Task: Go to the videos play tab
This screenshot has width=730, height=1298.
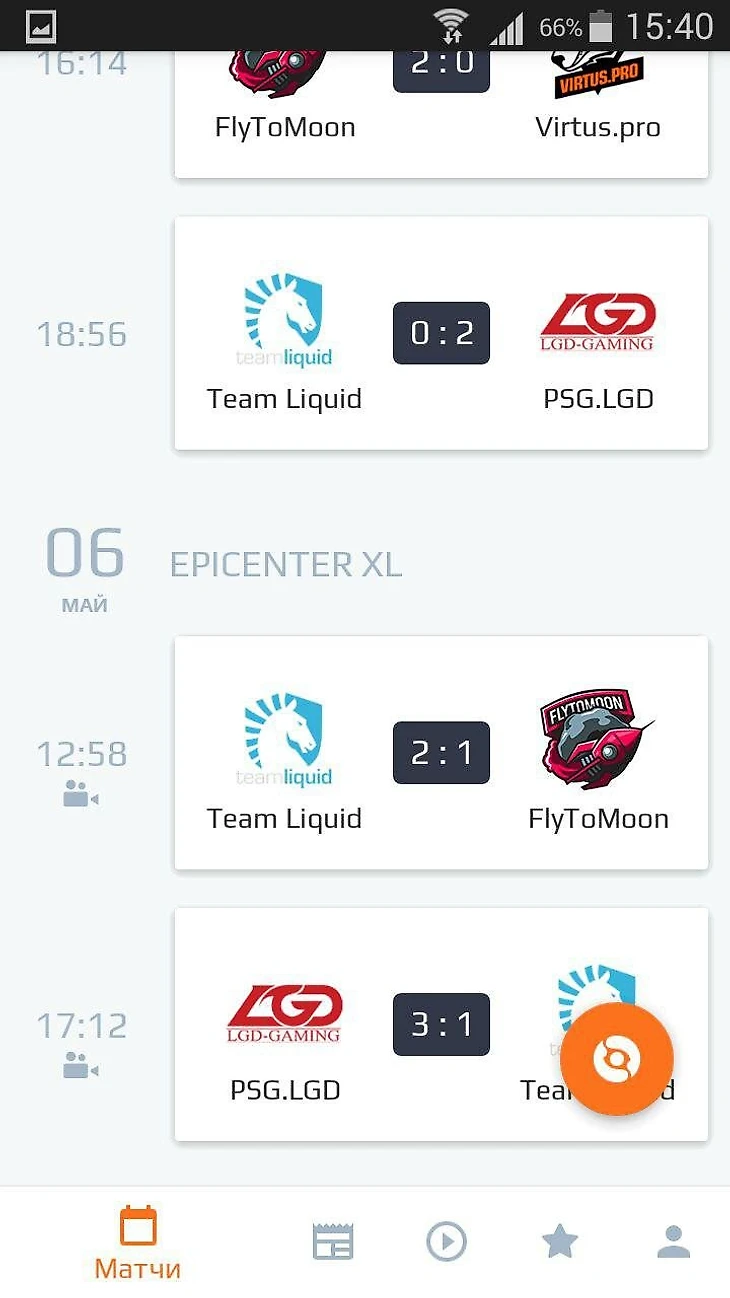Action: [x=446, y=1241]
